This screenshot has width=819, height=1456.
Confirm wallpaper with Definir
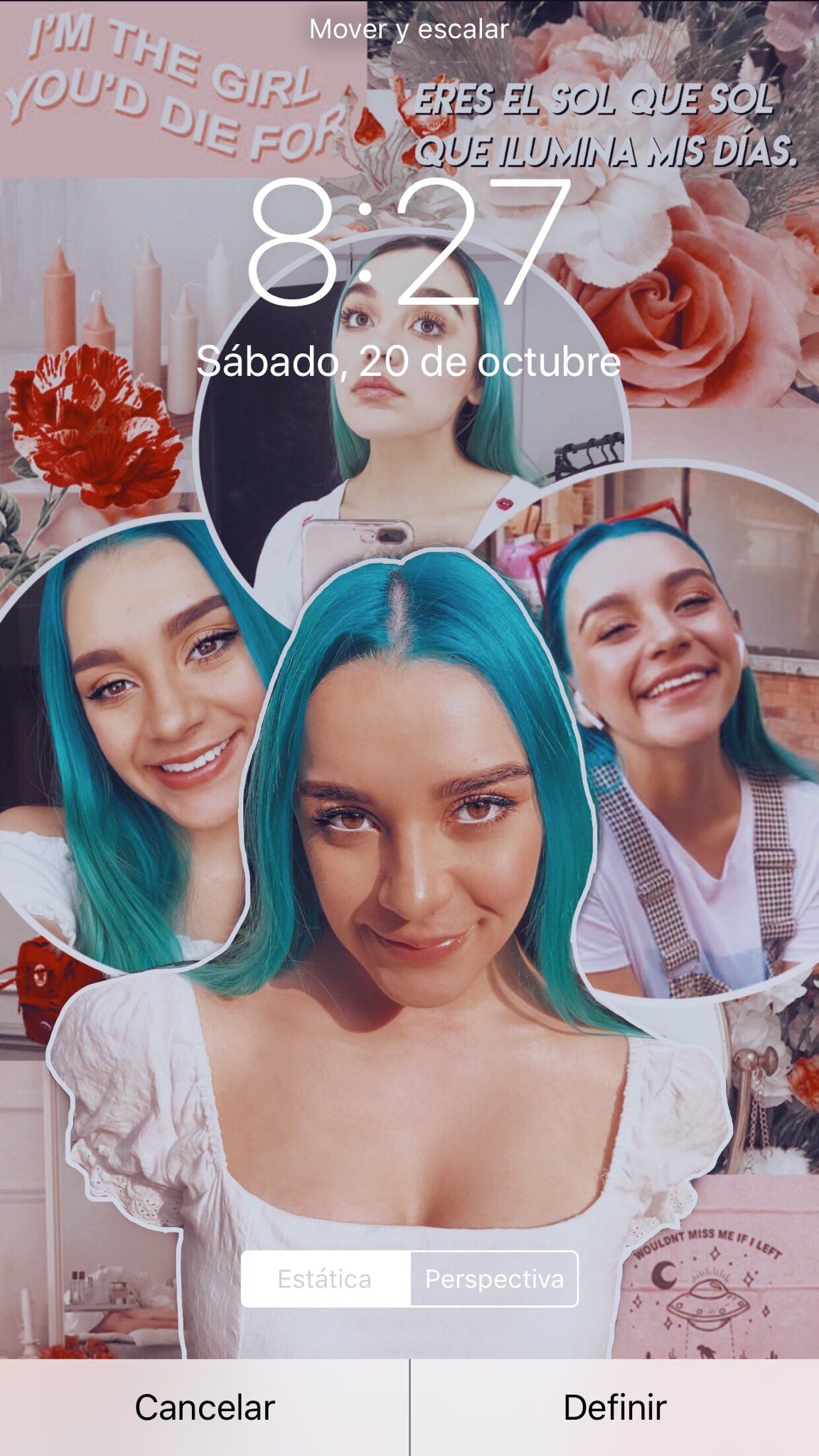(615, 1408)
